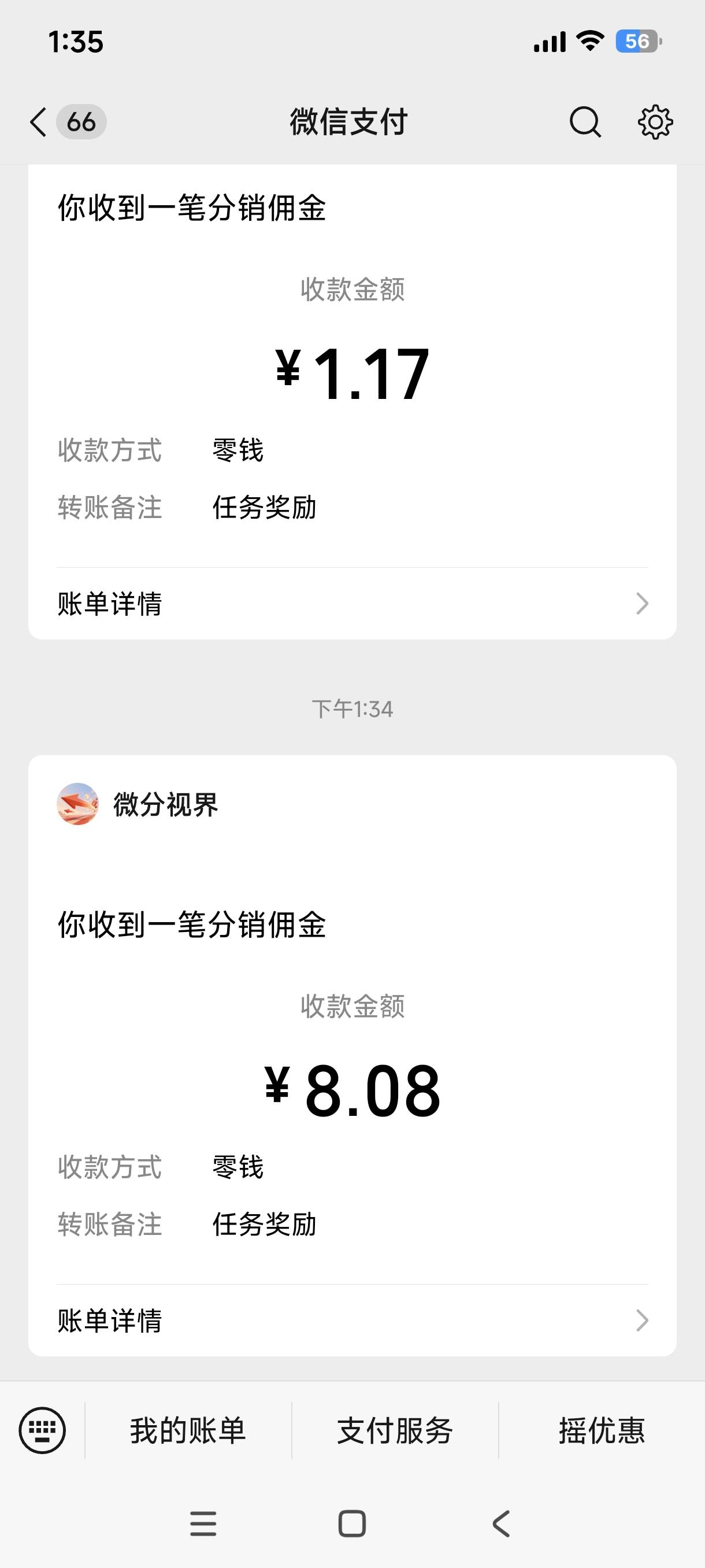
Task: Go to the system home screen
Action: click(351, 1523)
